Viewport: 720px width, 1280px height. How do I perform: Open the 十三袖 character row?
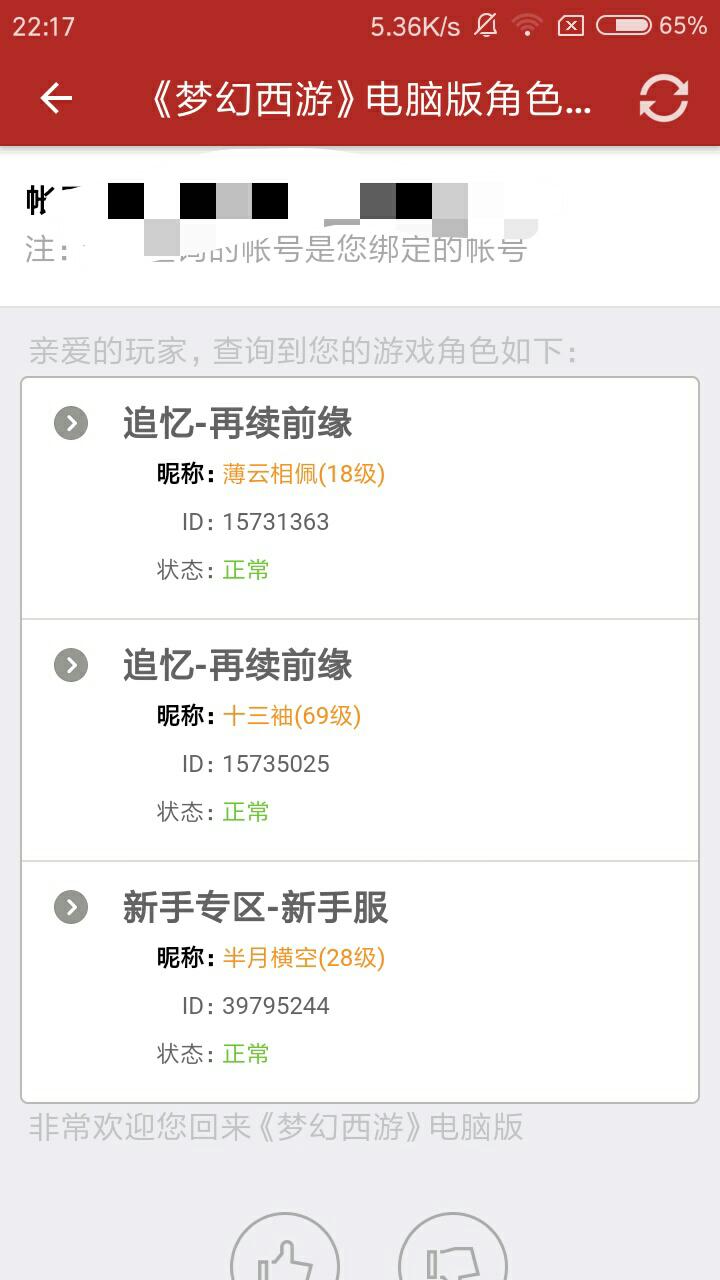pos(360,739)
